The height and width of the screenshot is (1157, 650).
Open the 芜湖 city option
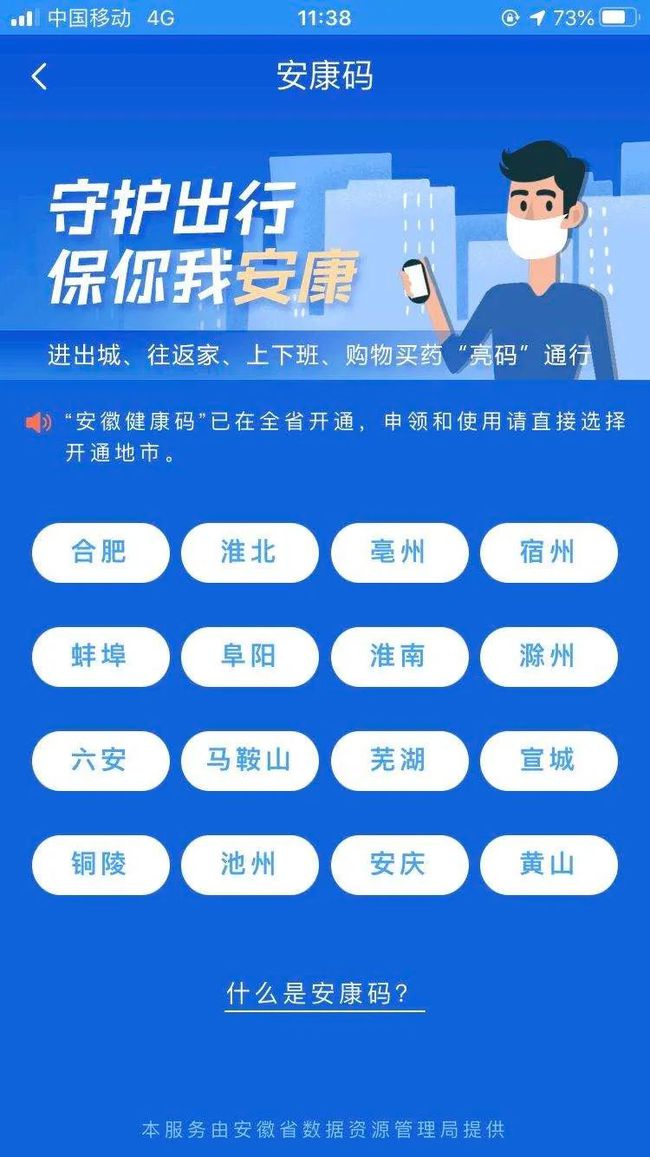(x=399, y=761)
